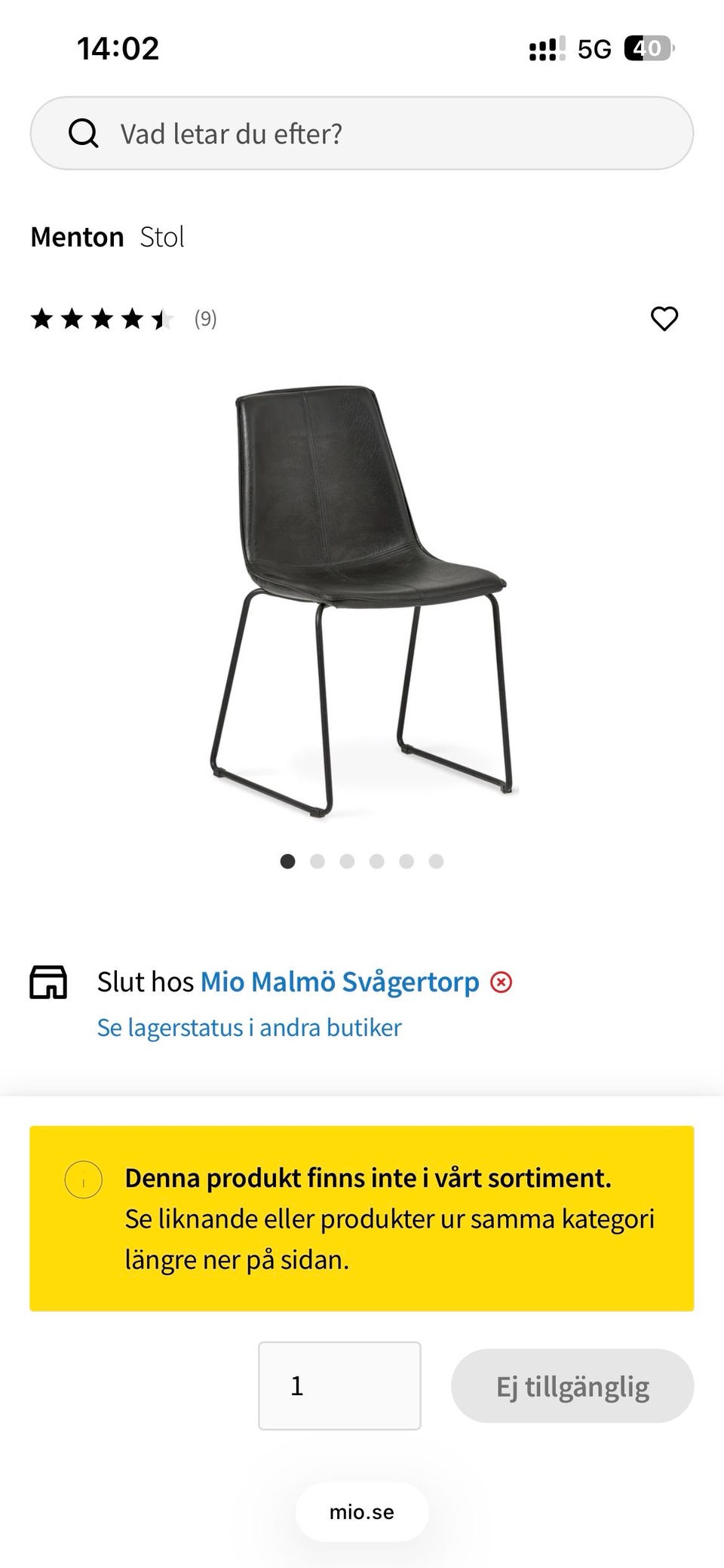
Task: Tap the fourth star in the rating
Action: (133, 319)
